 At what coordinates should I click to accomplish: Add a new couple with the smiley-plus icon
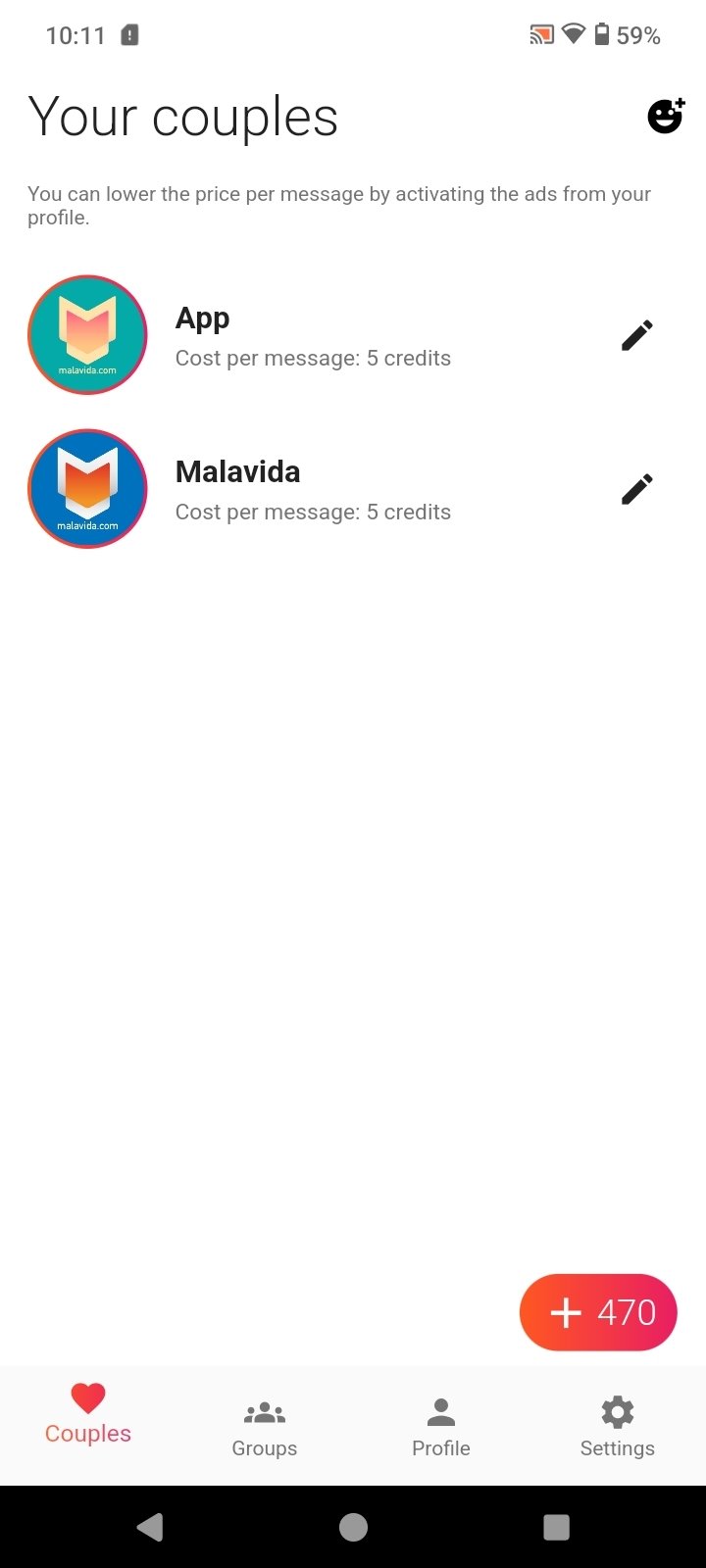coord(666,117)
